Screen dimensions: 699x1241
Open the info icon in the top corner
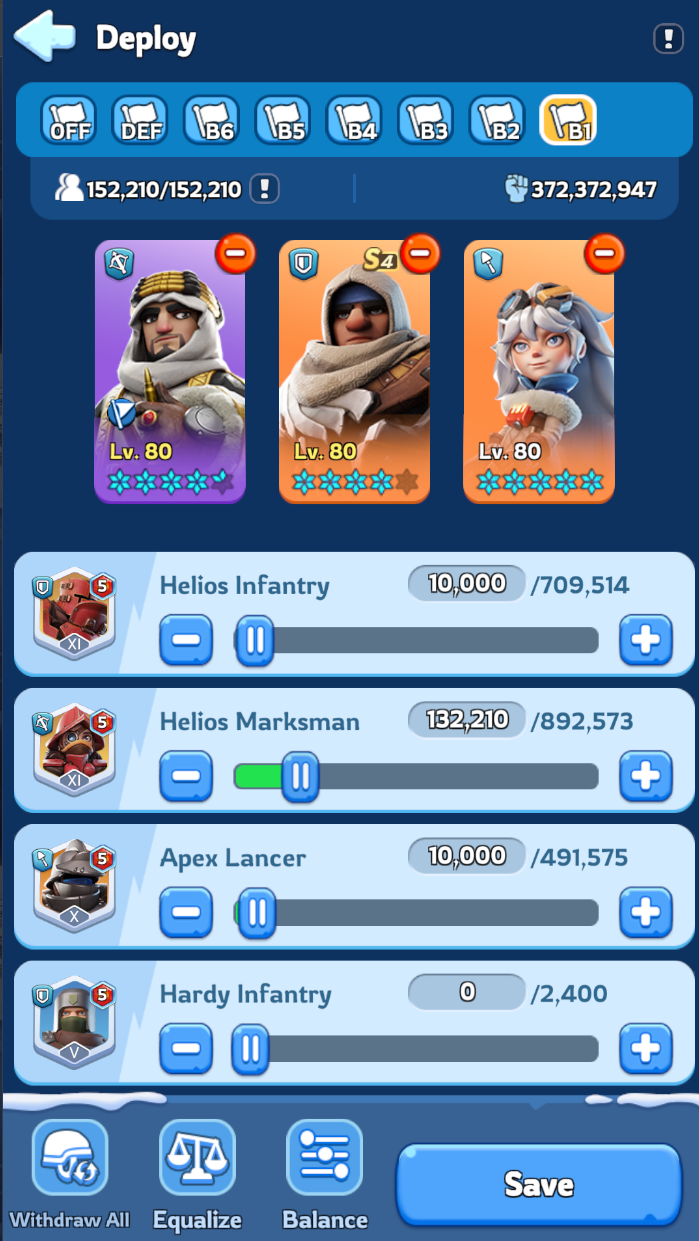click(x=667, y=39)
